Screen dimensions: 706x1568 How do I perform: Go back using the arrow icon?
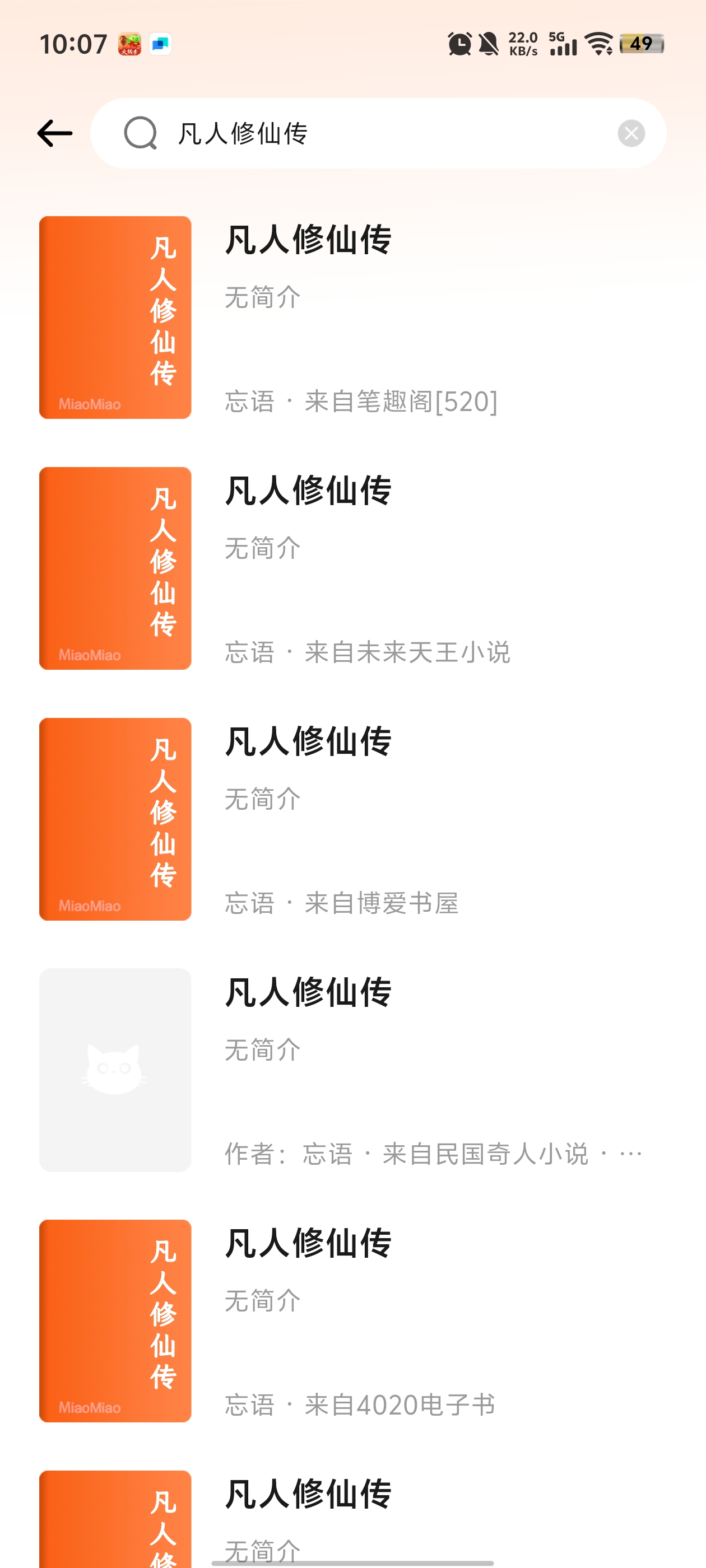pyautogui.click(x=55, y=133)
